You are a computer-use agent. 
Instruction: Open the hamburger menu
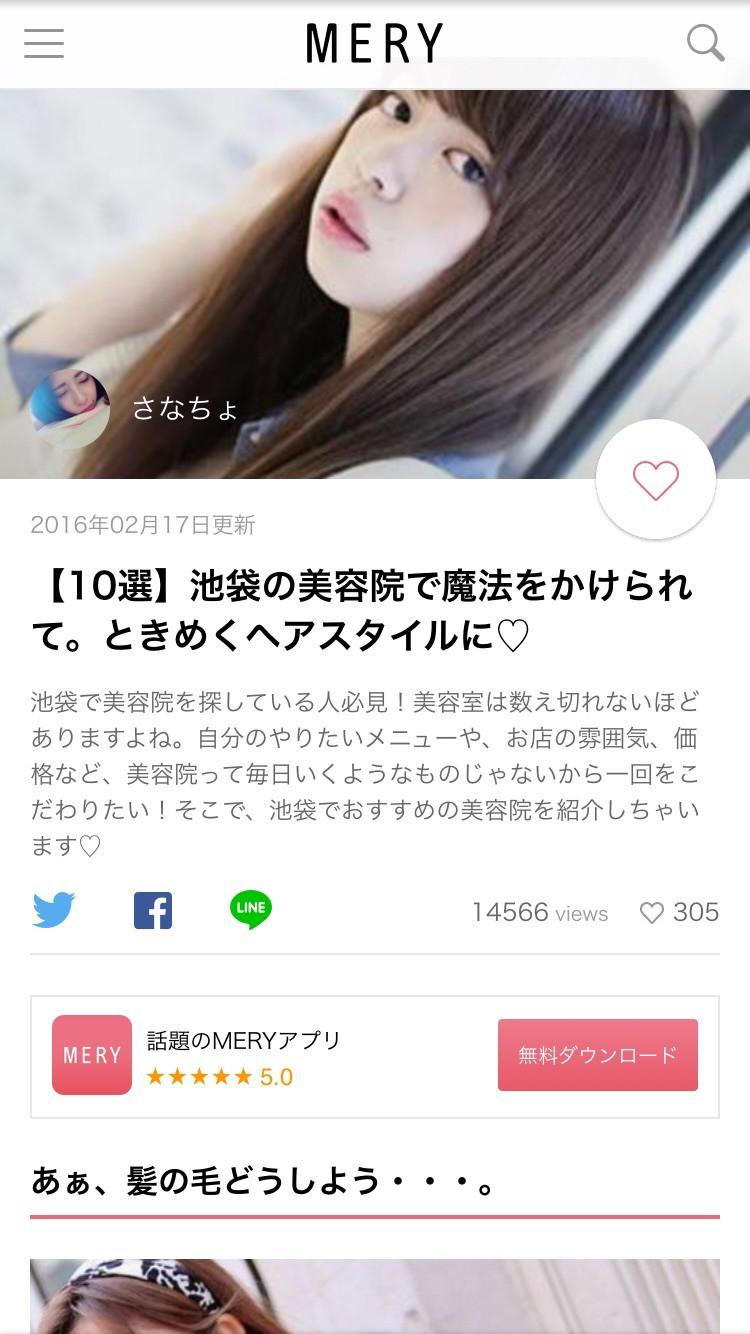point(44,44)
